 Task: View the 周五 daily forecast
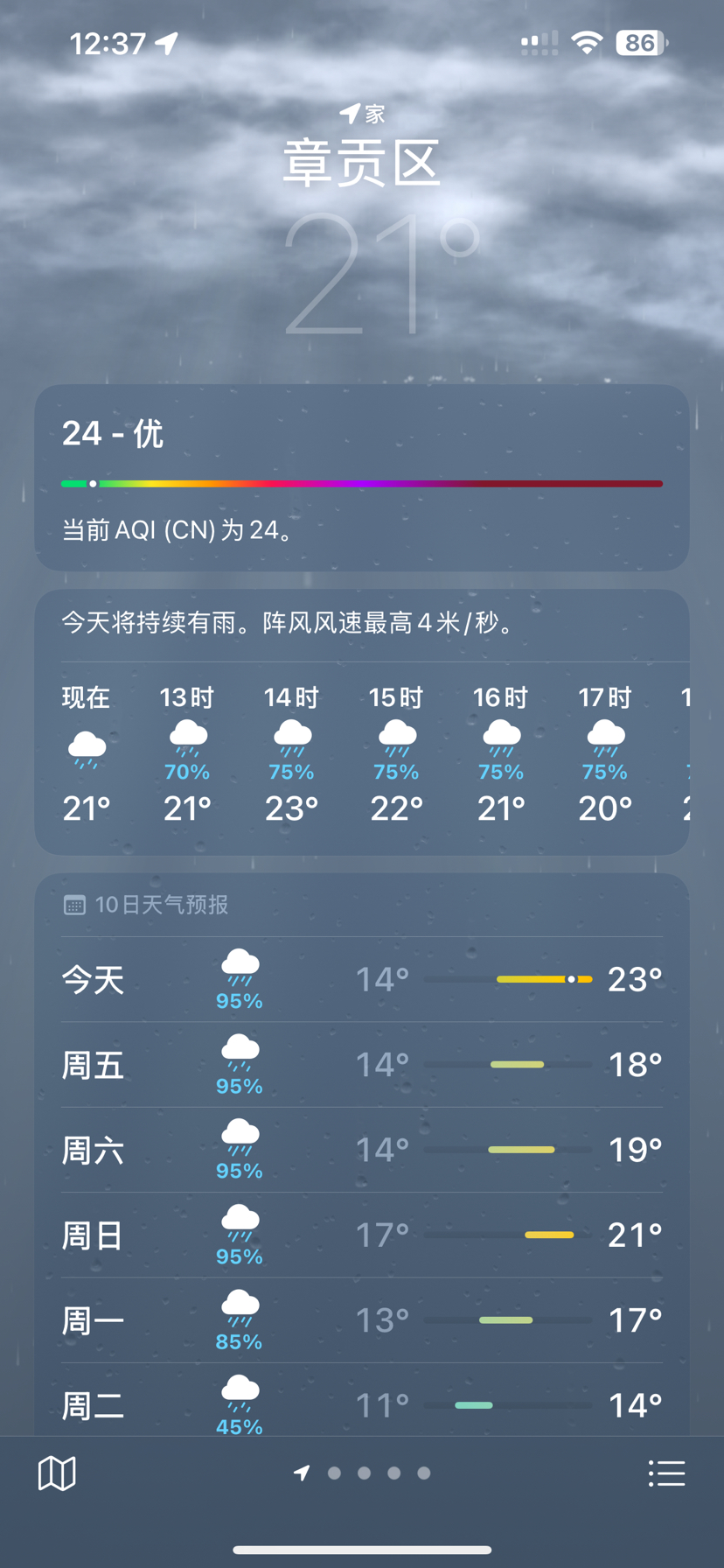tap(362, 1065)
